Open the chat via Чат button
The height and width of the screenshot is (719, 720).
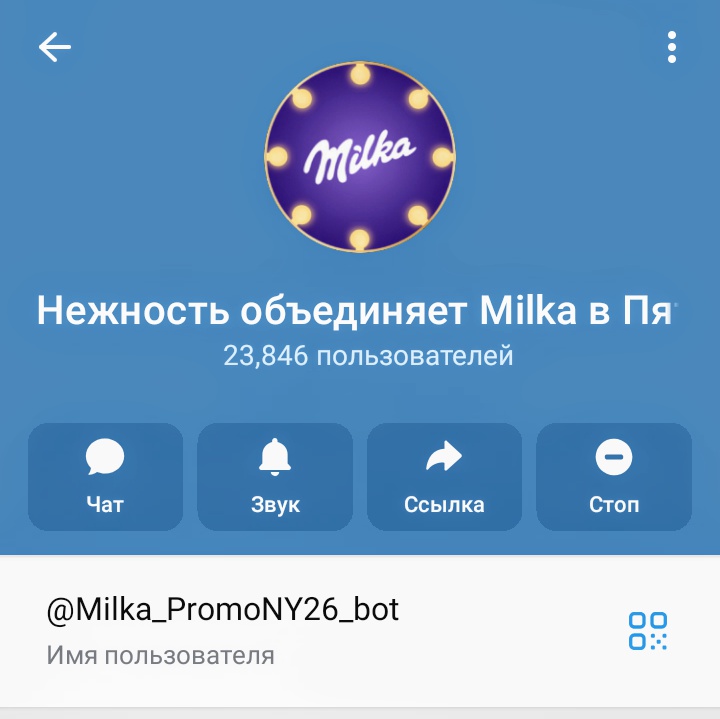[x=105, y=476]
